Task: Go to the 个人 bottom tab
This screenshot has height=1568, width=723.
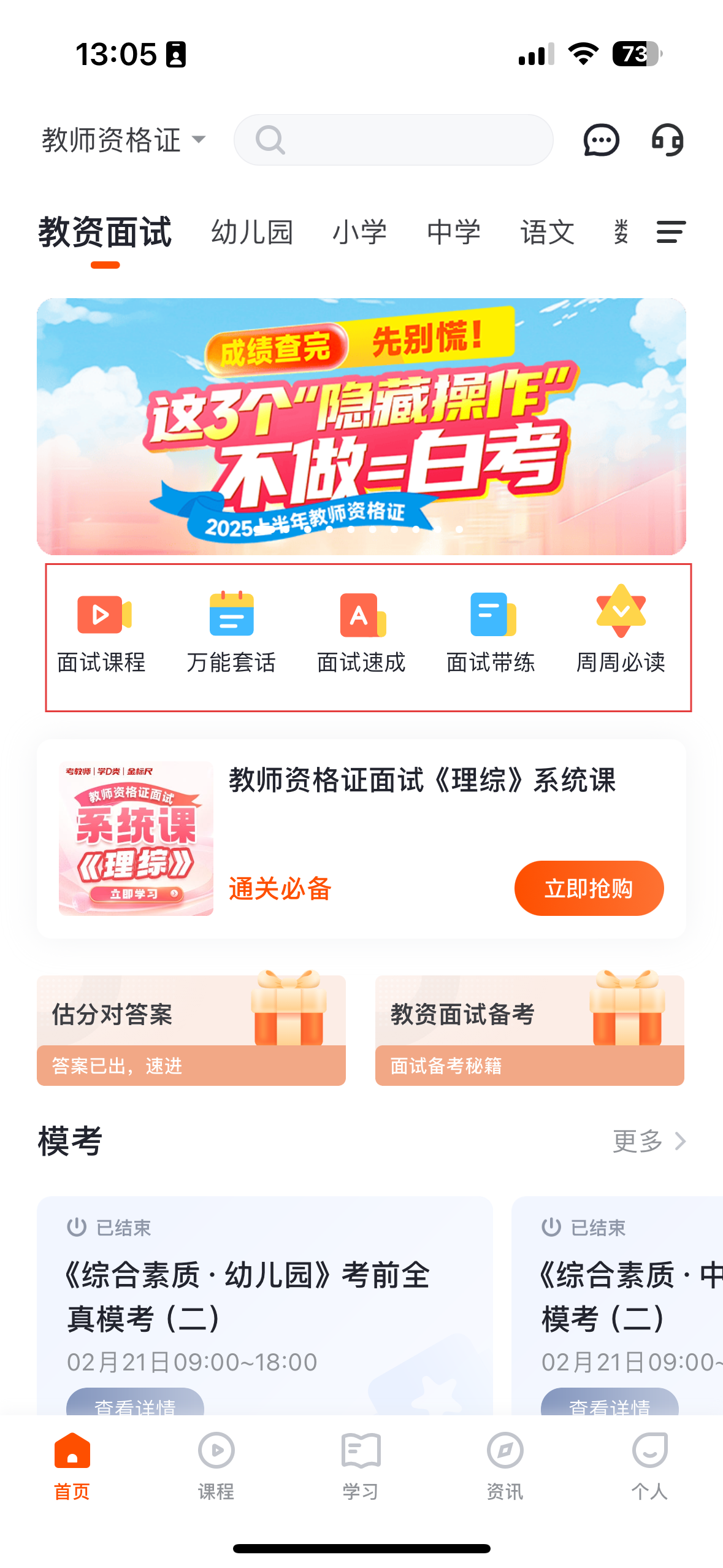Action: click(x=649, y=1466)
